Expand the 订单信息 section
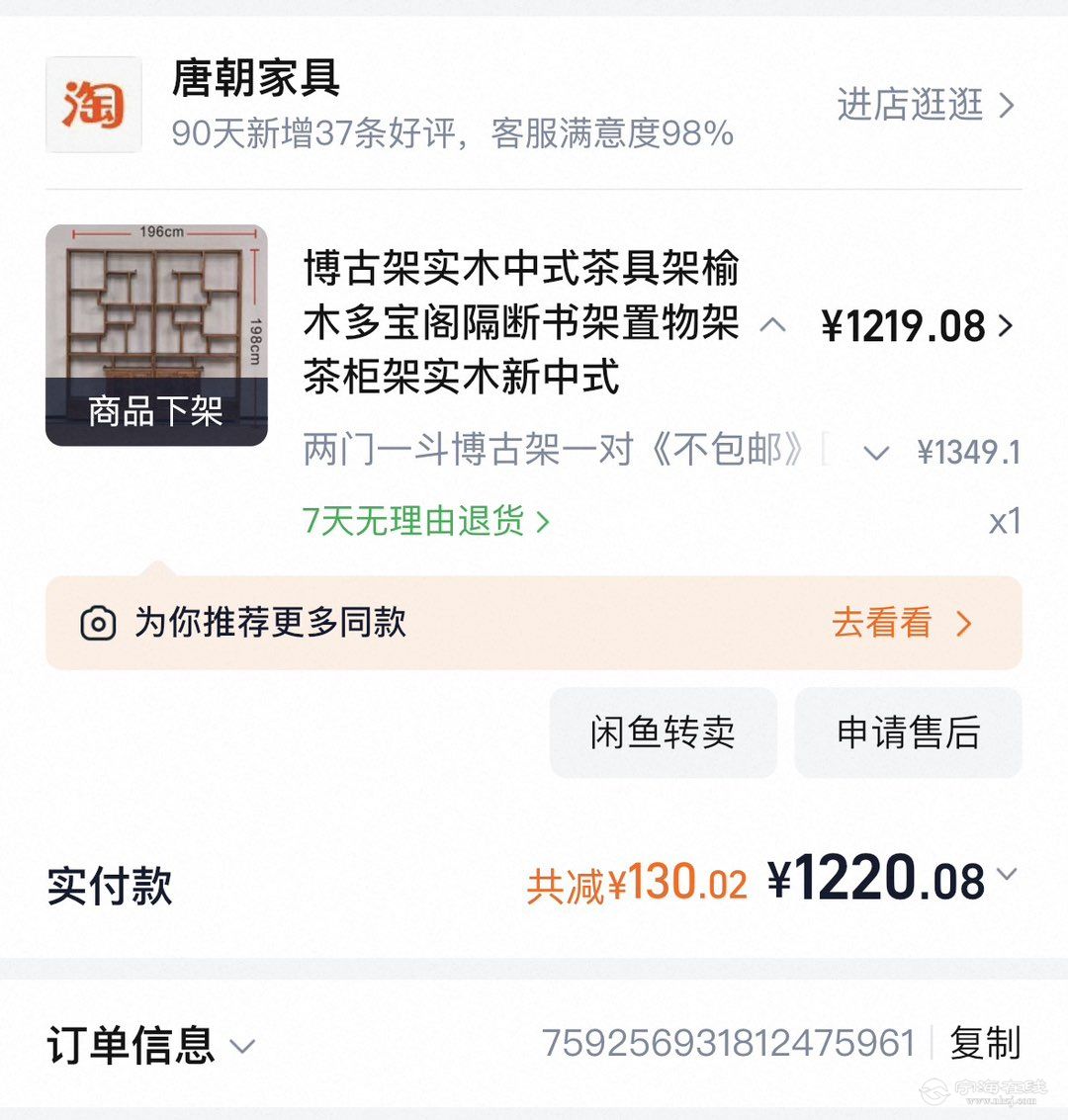The height and width of the screenshot is (1120, 1068). (x=243, y=1046)
